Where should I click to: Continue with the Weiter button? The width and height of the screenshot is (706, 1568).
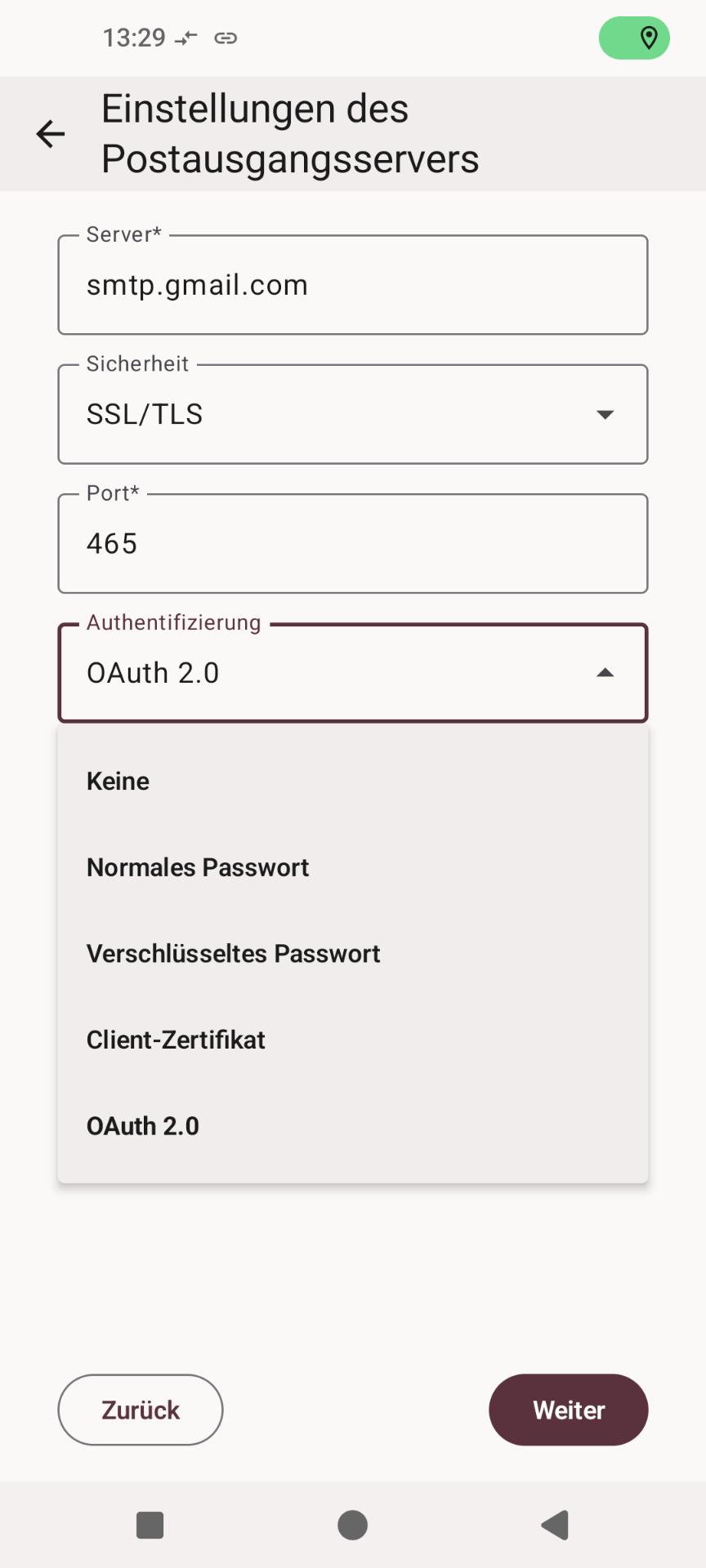[569, 1410]
